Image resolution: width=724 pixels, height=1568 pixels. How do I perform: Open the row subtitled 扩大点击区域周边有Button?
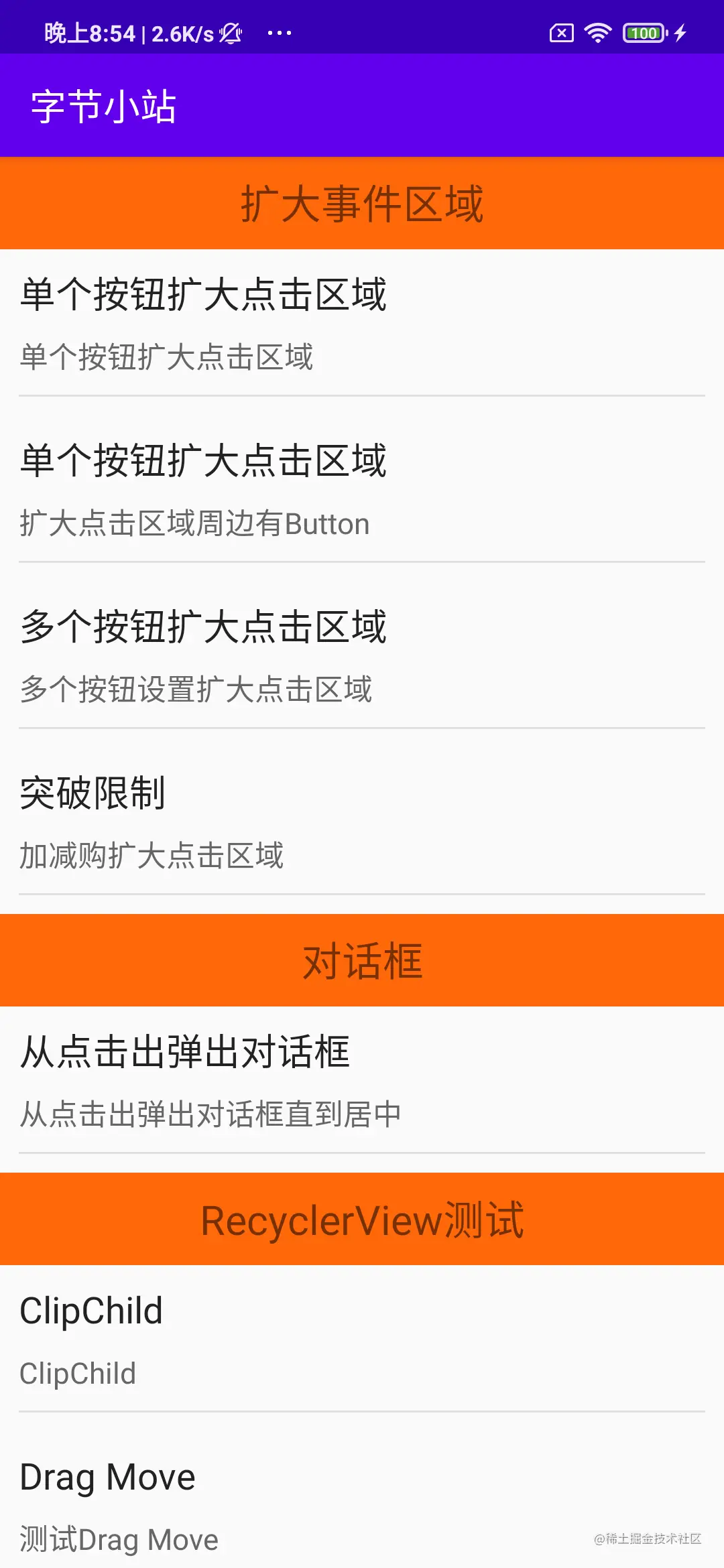point(362,489)
